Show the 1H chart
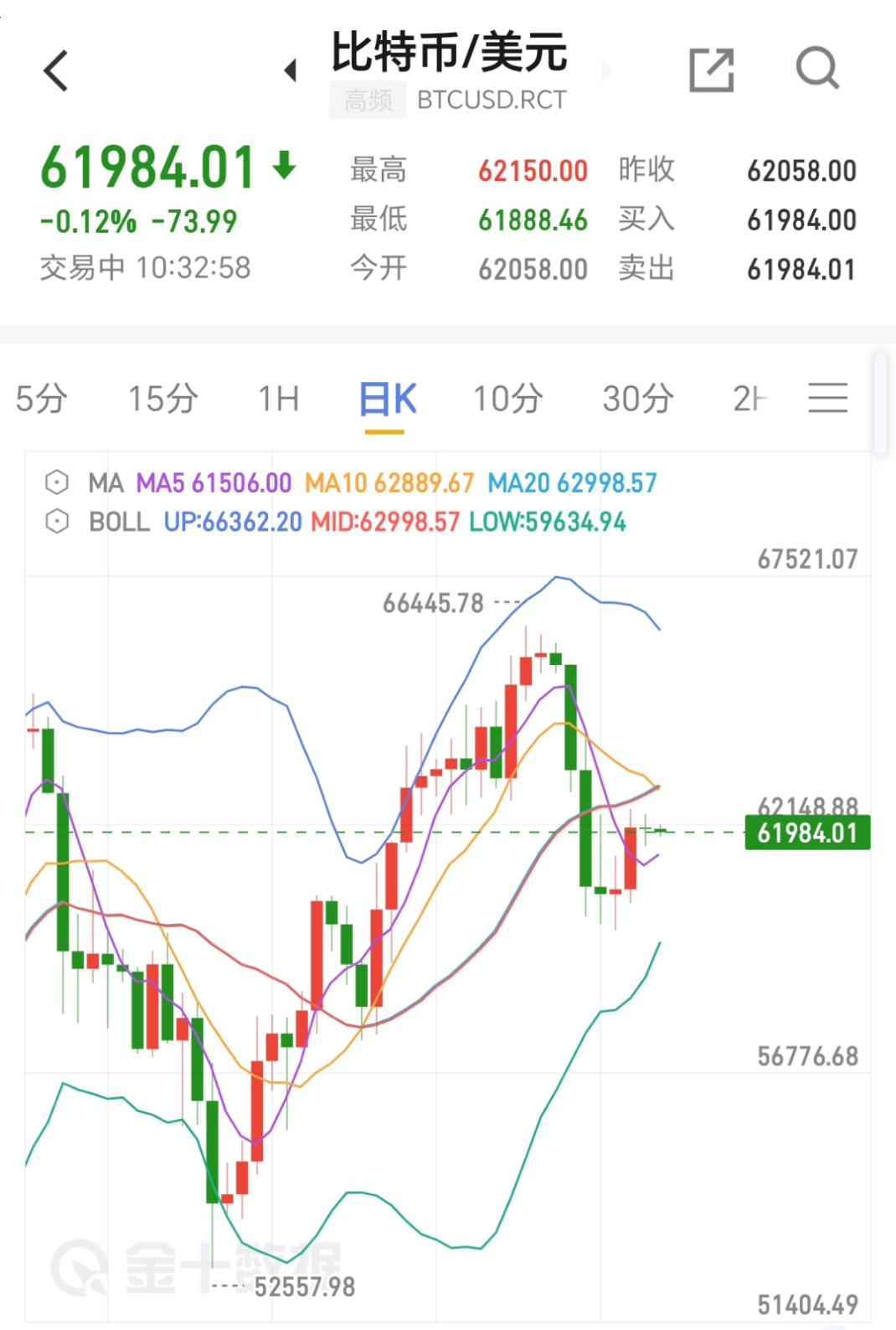Screen dimensions: 896x1330 (278, 399)
